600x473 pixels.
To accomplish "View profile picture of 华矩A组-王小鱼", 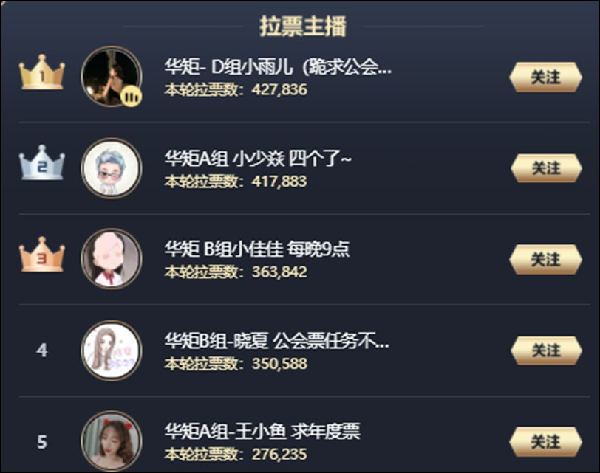I will [x=111, y=441].
